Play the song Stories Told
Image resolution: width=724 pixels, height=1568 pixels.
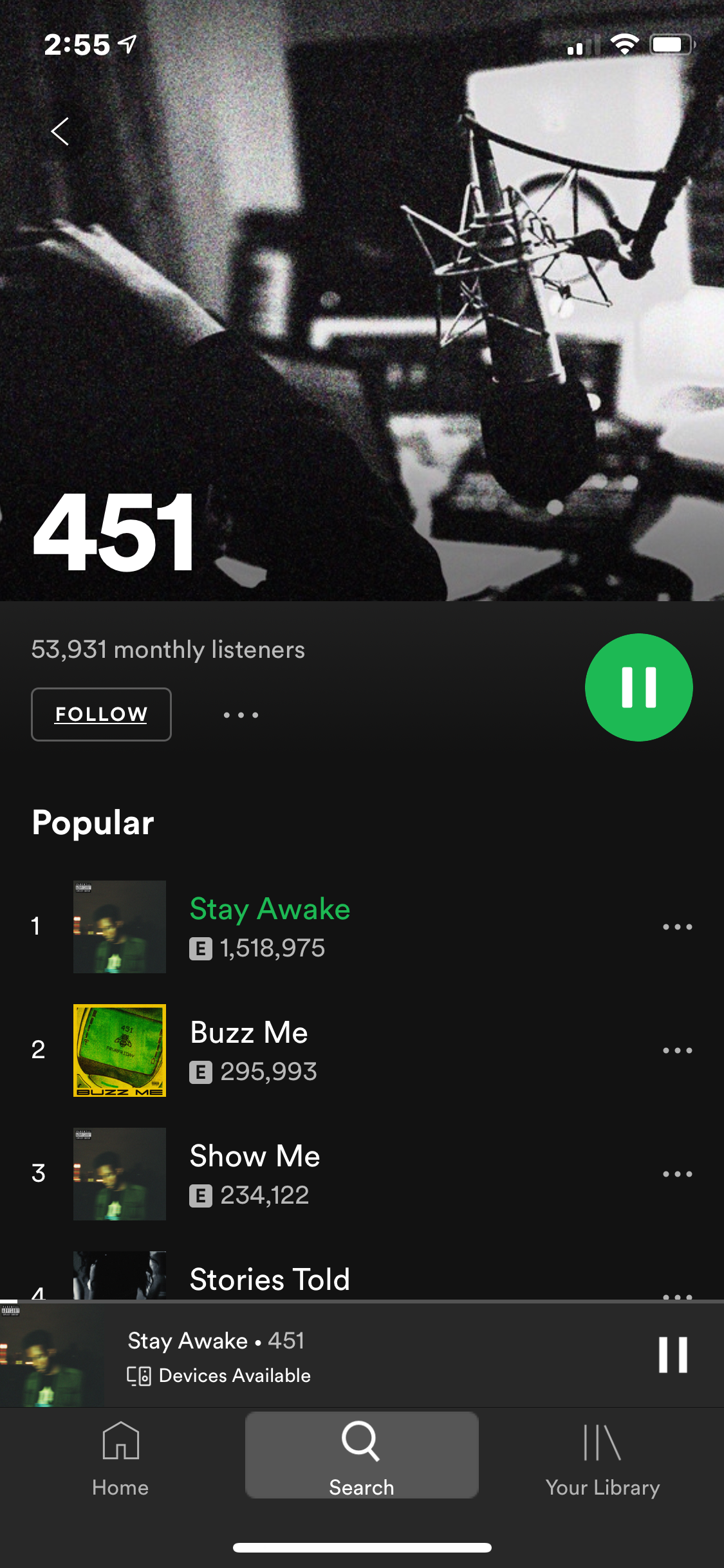click(270, 1278)
